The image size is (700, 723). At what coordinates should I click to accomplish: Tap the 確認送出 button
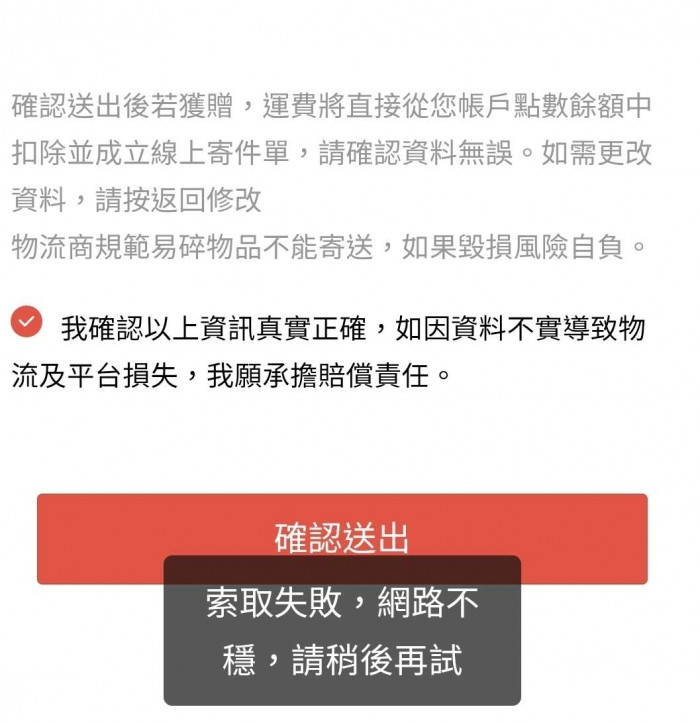[342, 525]
